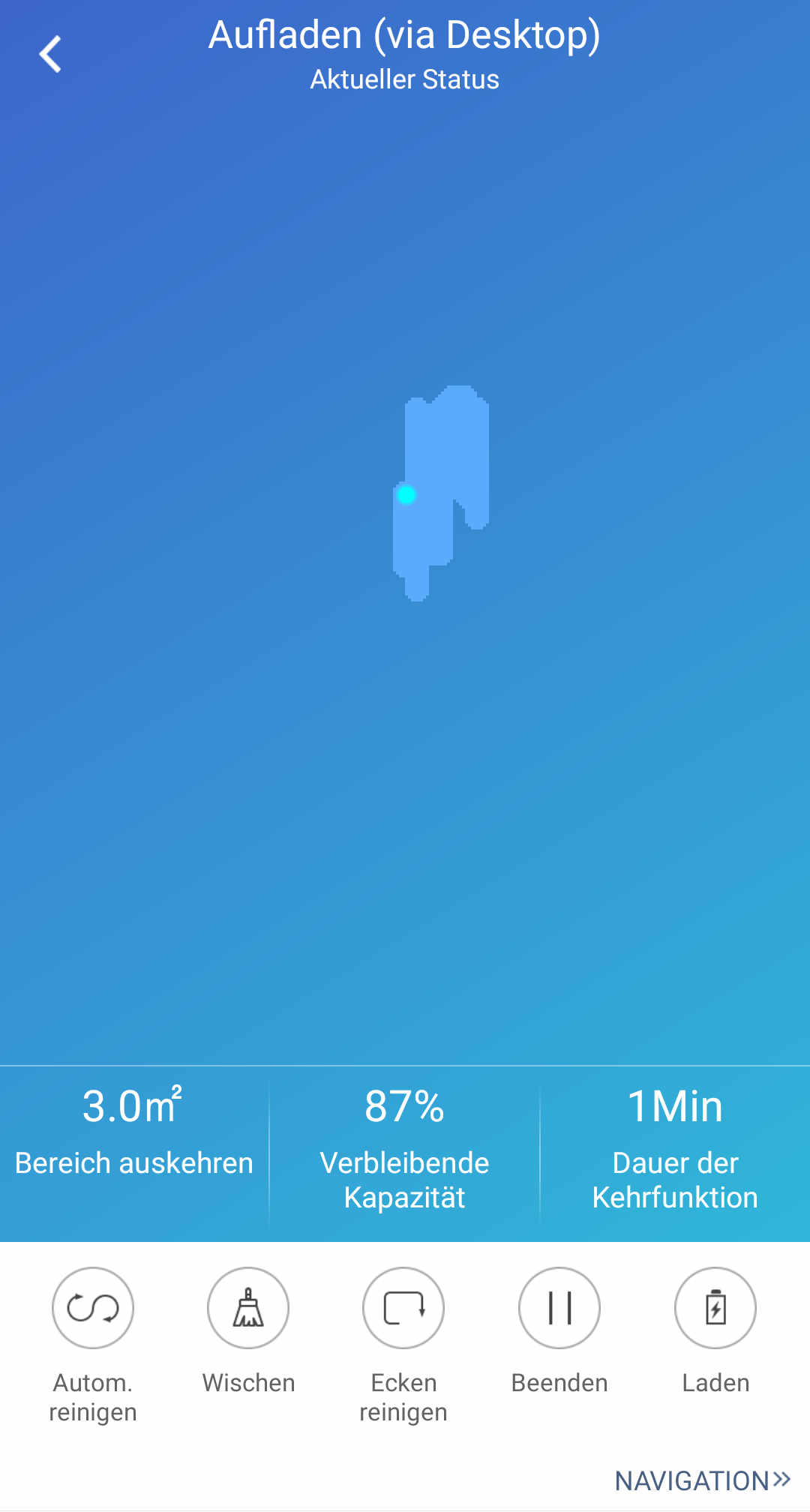Send robot to charge with Laden
The image size is (810, 1512).
point(715,1308)
